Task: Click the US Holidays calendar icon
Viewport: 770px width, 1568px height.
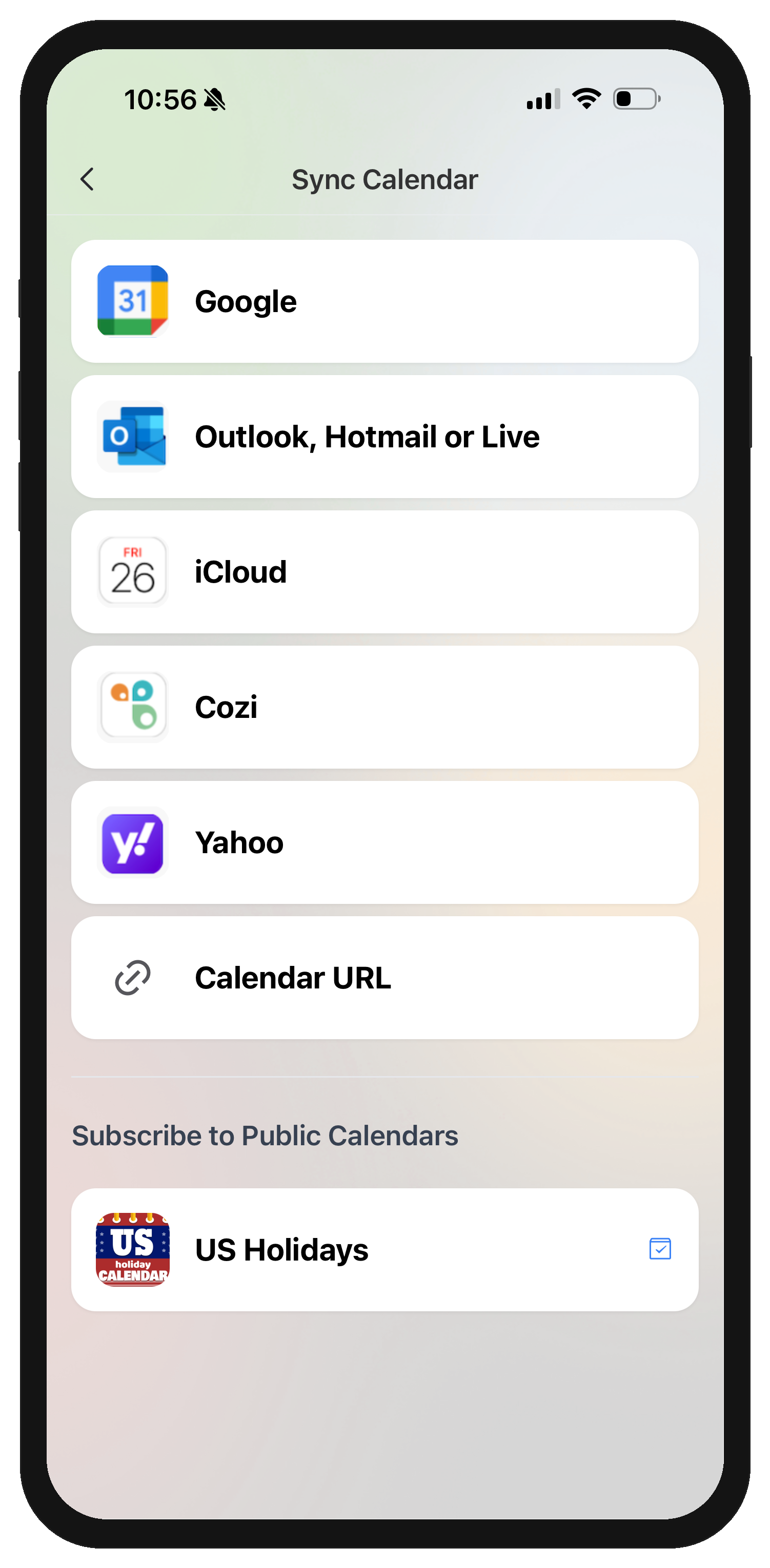Action: pos(132,1250)
